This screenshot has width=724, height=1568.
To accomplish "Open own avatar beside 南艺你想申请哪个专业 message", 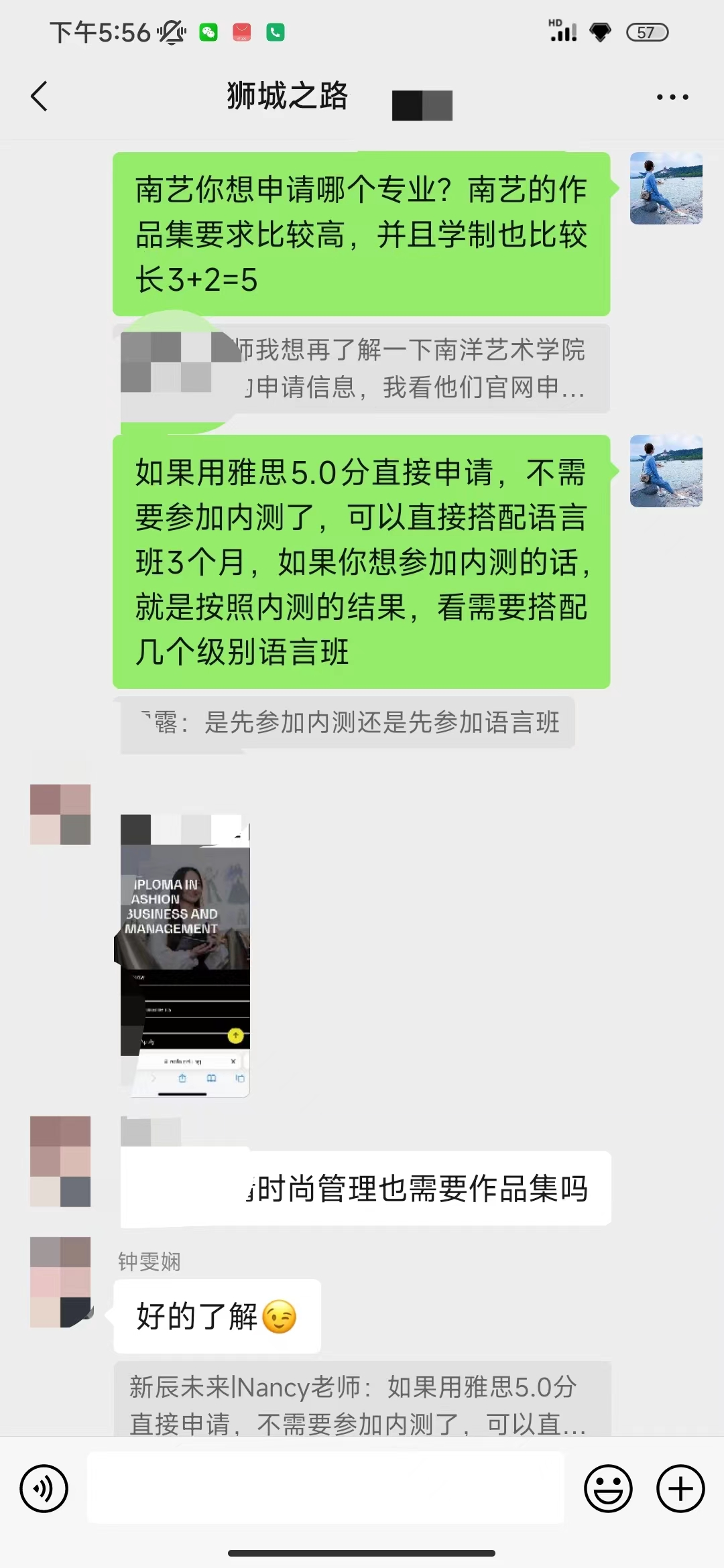I will pos(666,188).
